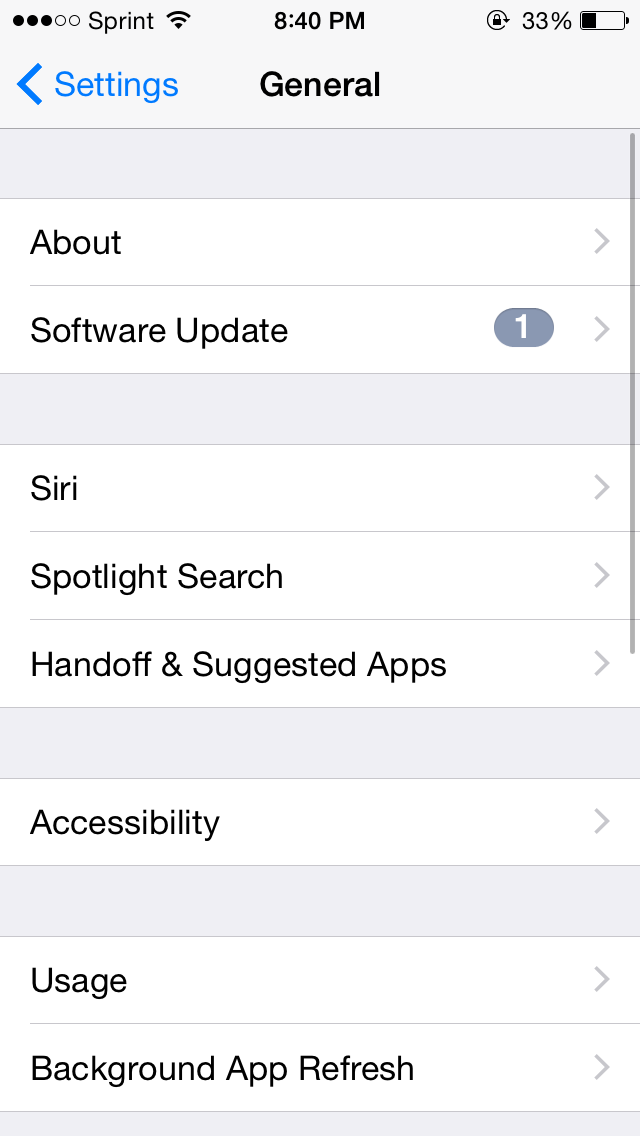Open Software Update
This screenshot has height=1136, width=640.
tap(320, 330)
